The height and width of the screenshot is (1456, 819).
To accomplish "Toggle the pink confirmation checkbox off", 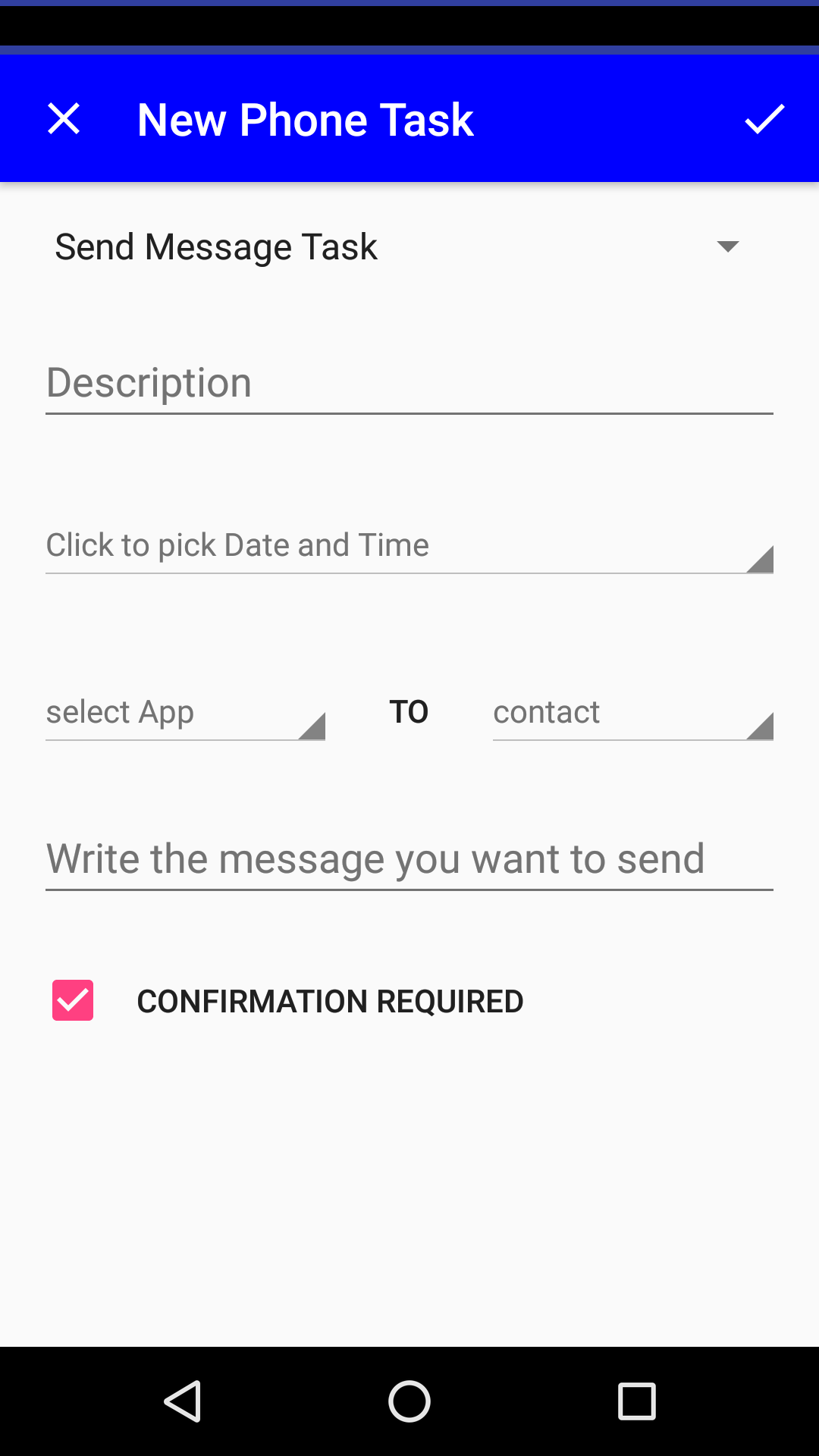I will (72, 1000).
